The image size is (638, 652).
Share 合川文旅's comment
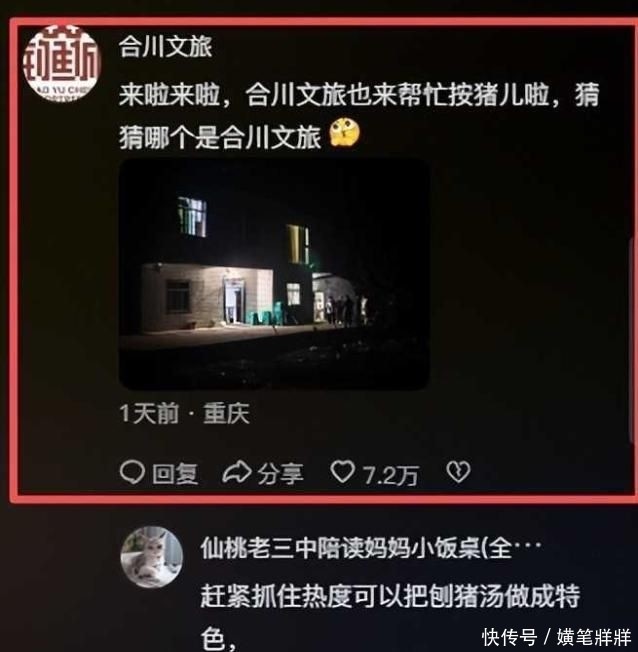tap(262, 473)
